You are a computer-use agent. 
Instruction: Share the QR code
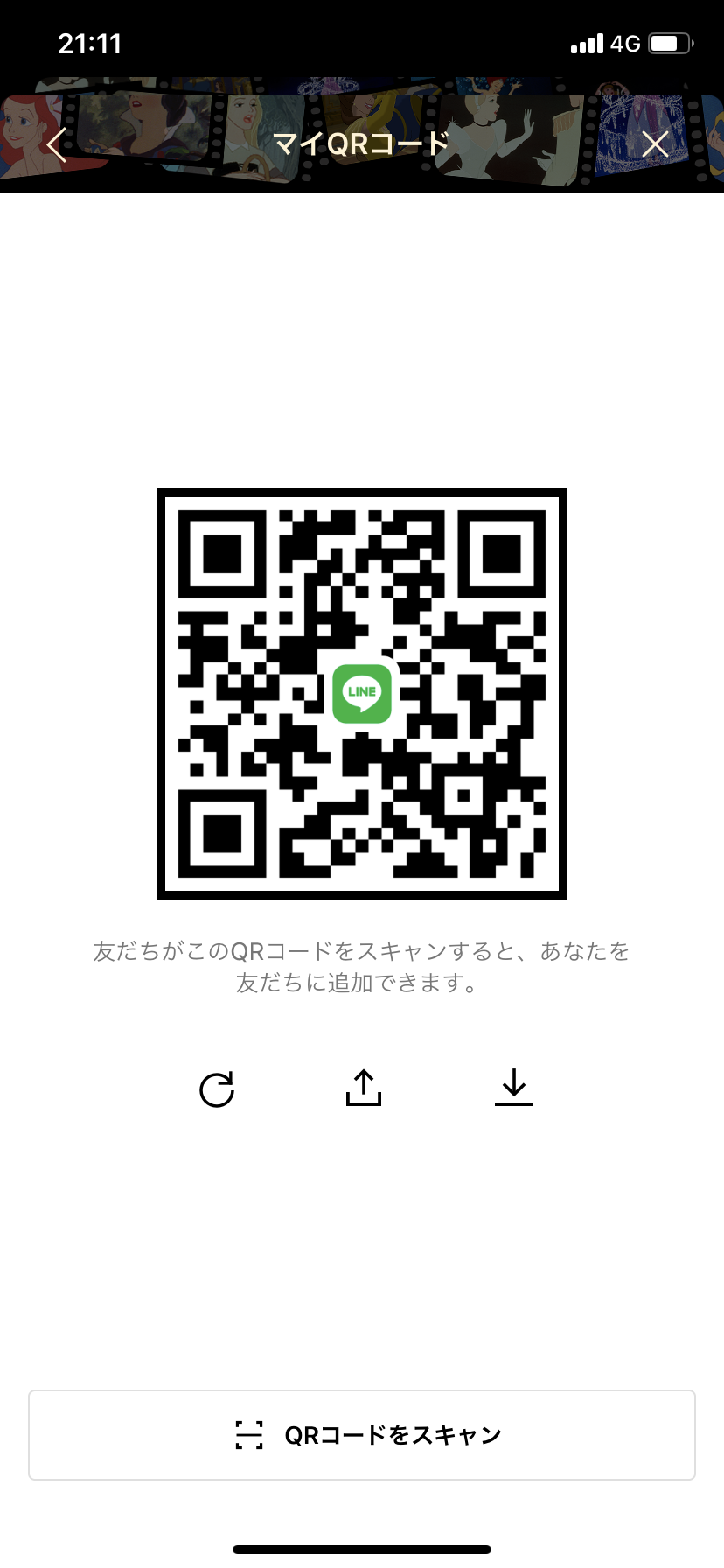(x=364, y=1088)
